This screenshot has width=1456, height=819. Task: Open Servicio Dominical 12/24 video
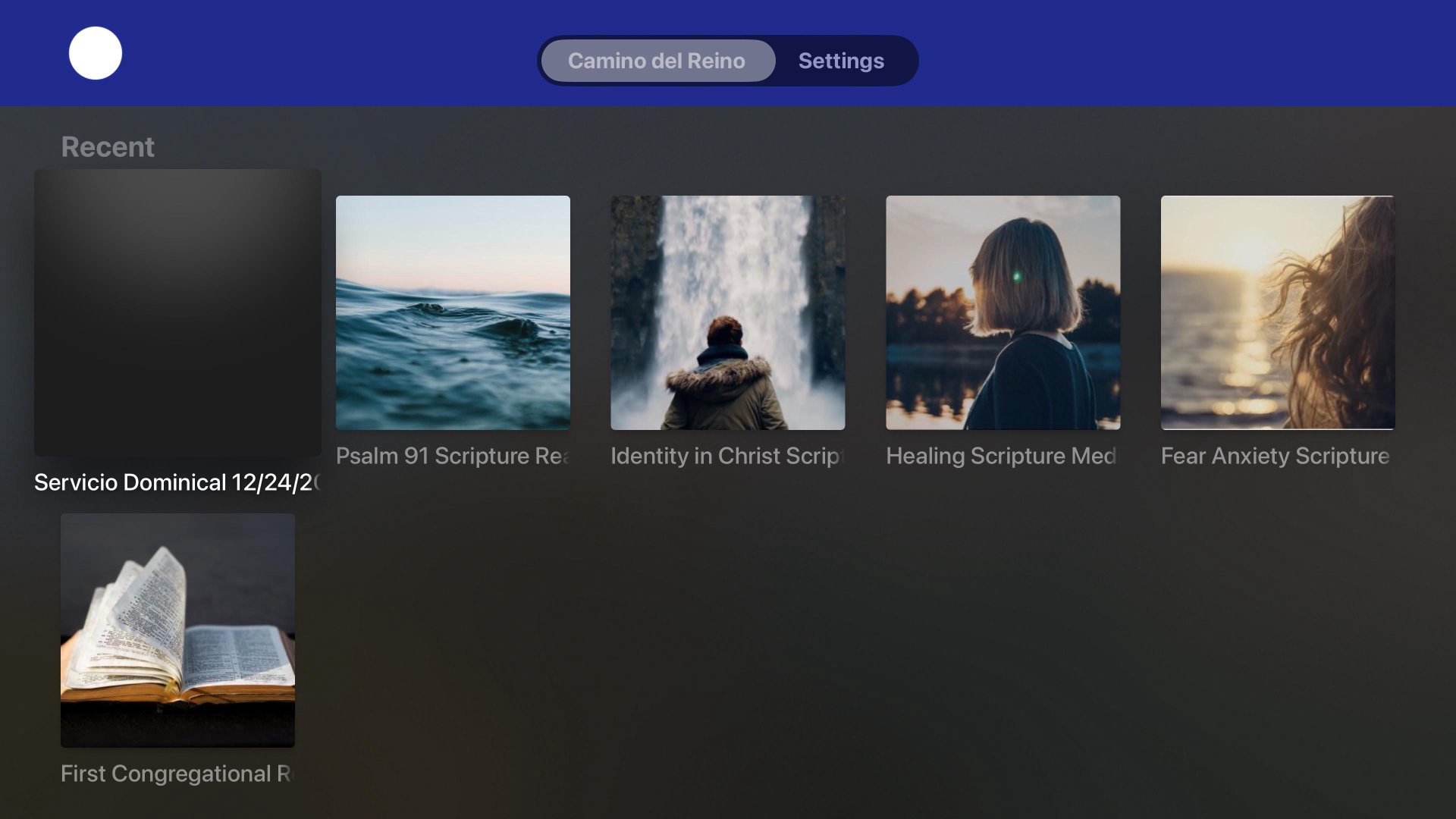click(177, 312)
